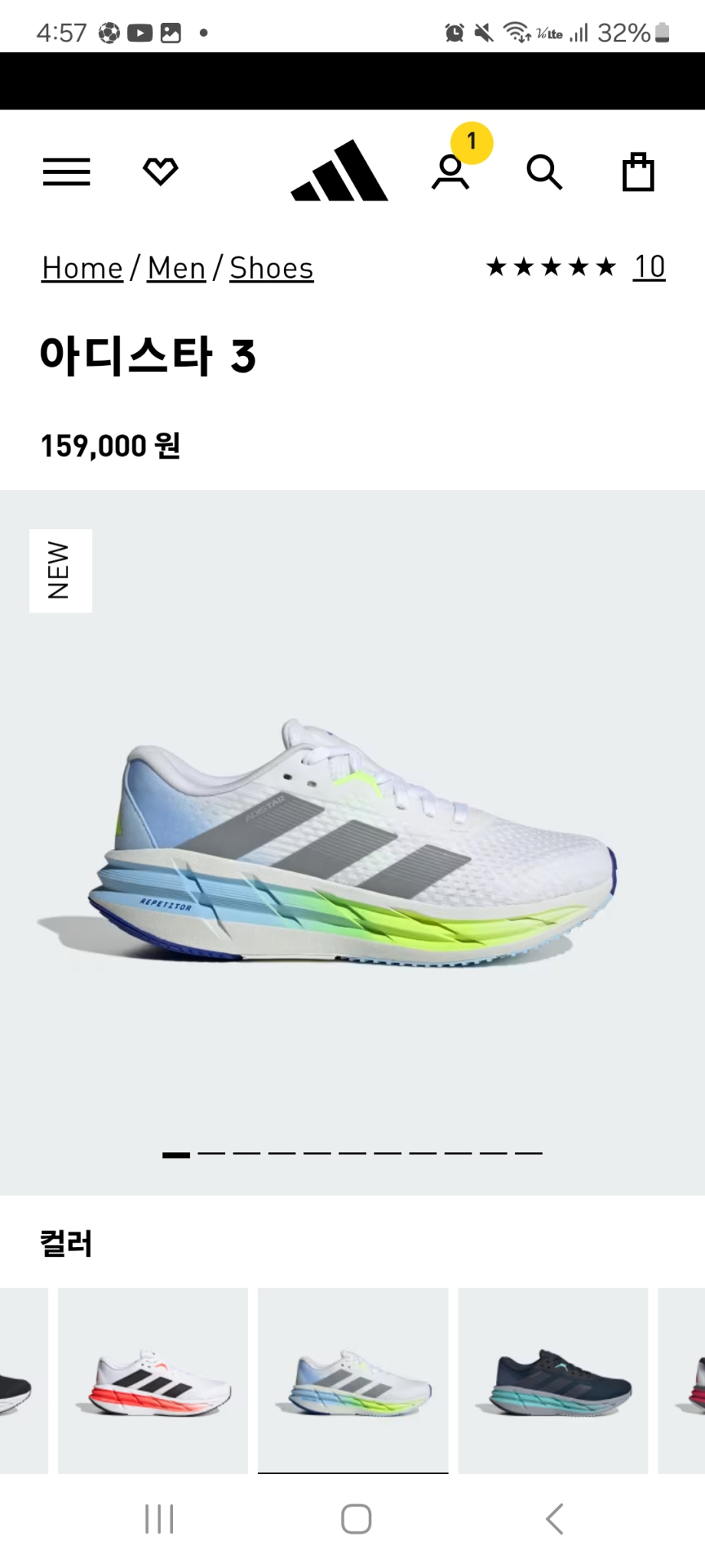Open the 10 reviews link
This screenshot has height=1568, width=705.
coord(649,266)
